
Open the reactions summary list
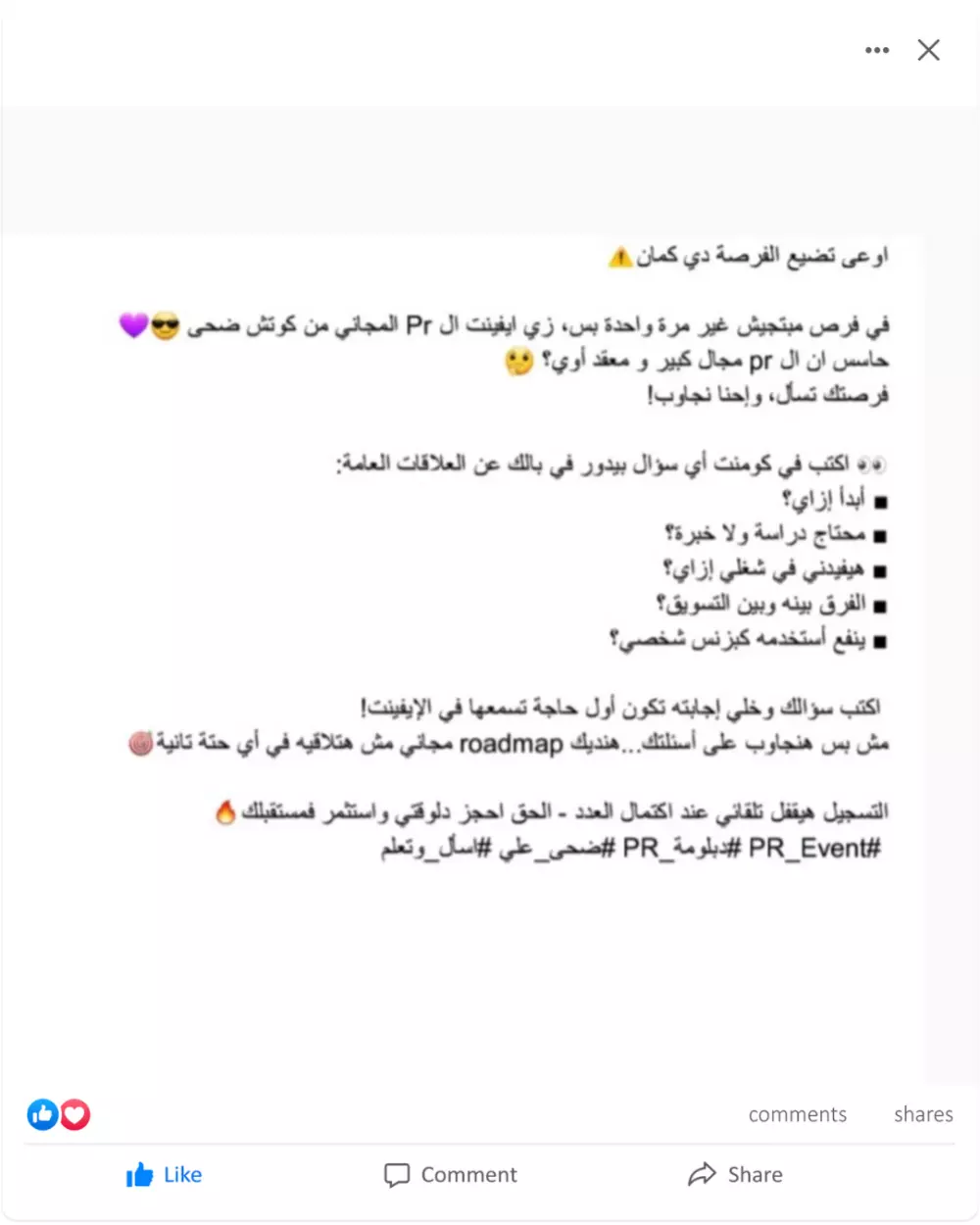tap(59, 1114)
